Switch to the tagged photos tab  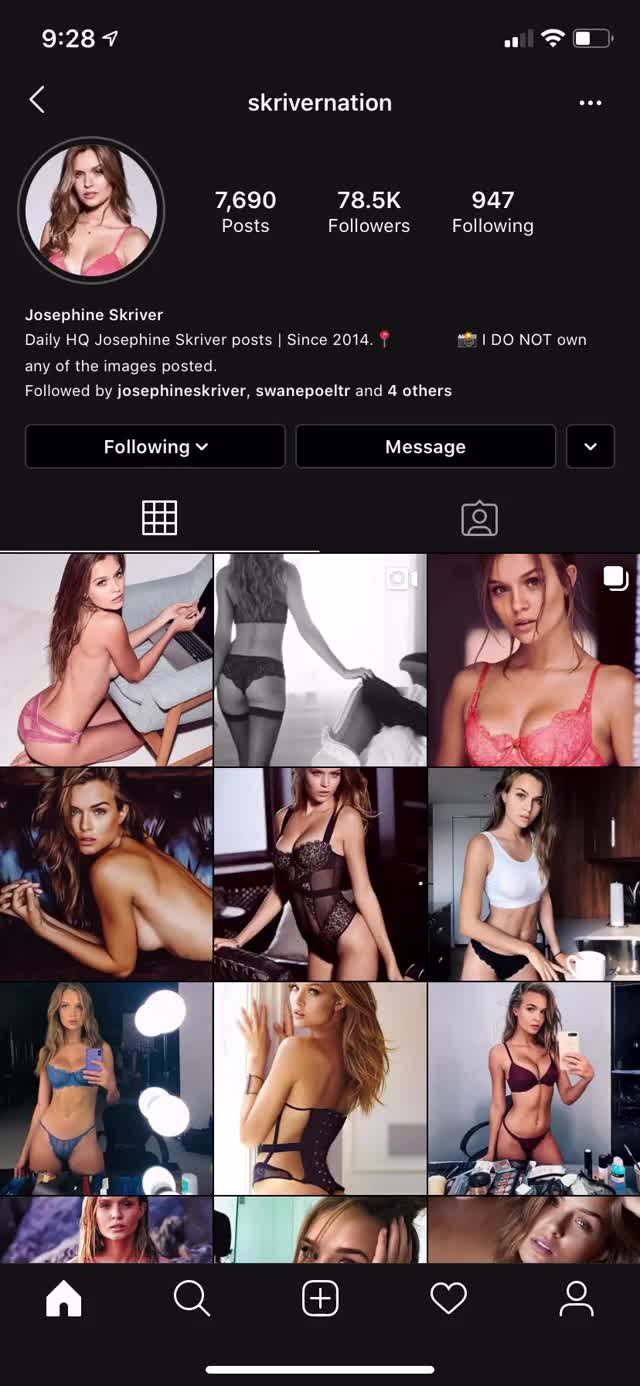[x=479, y=518]
